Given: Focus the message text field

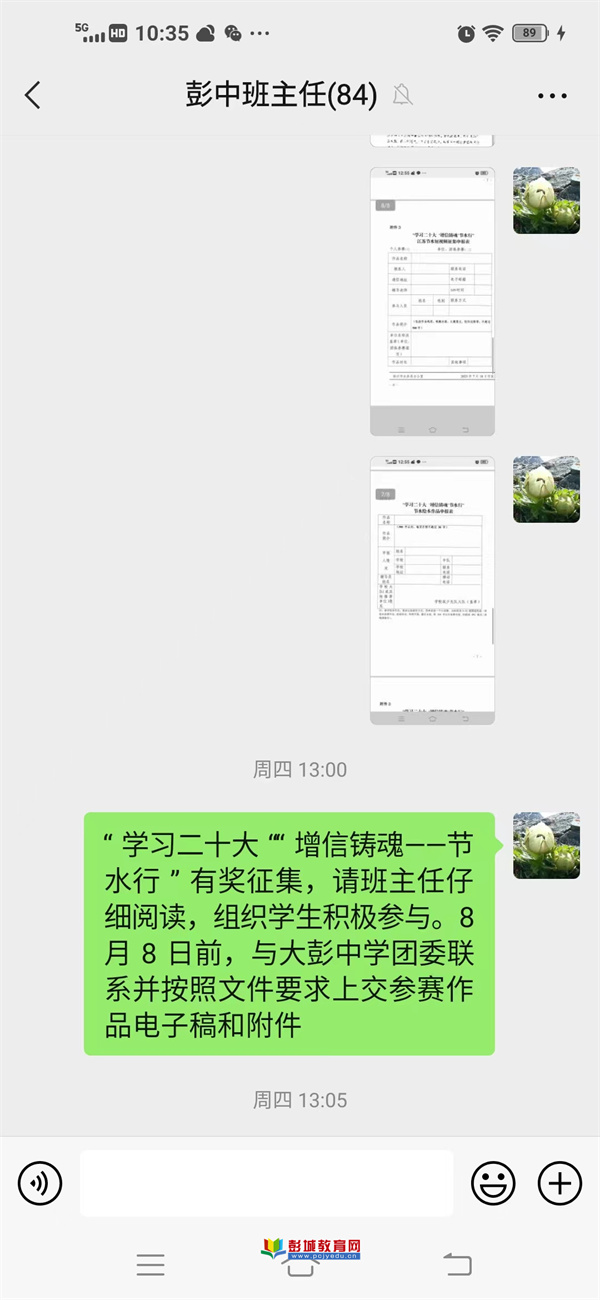Looking at the screenshot, I should pyautogui.click(x=266, y=1184).
